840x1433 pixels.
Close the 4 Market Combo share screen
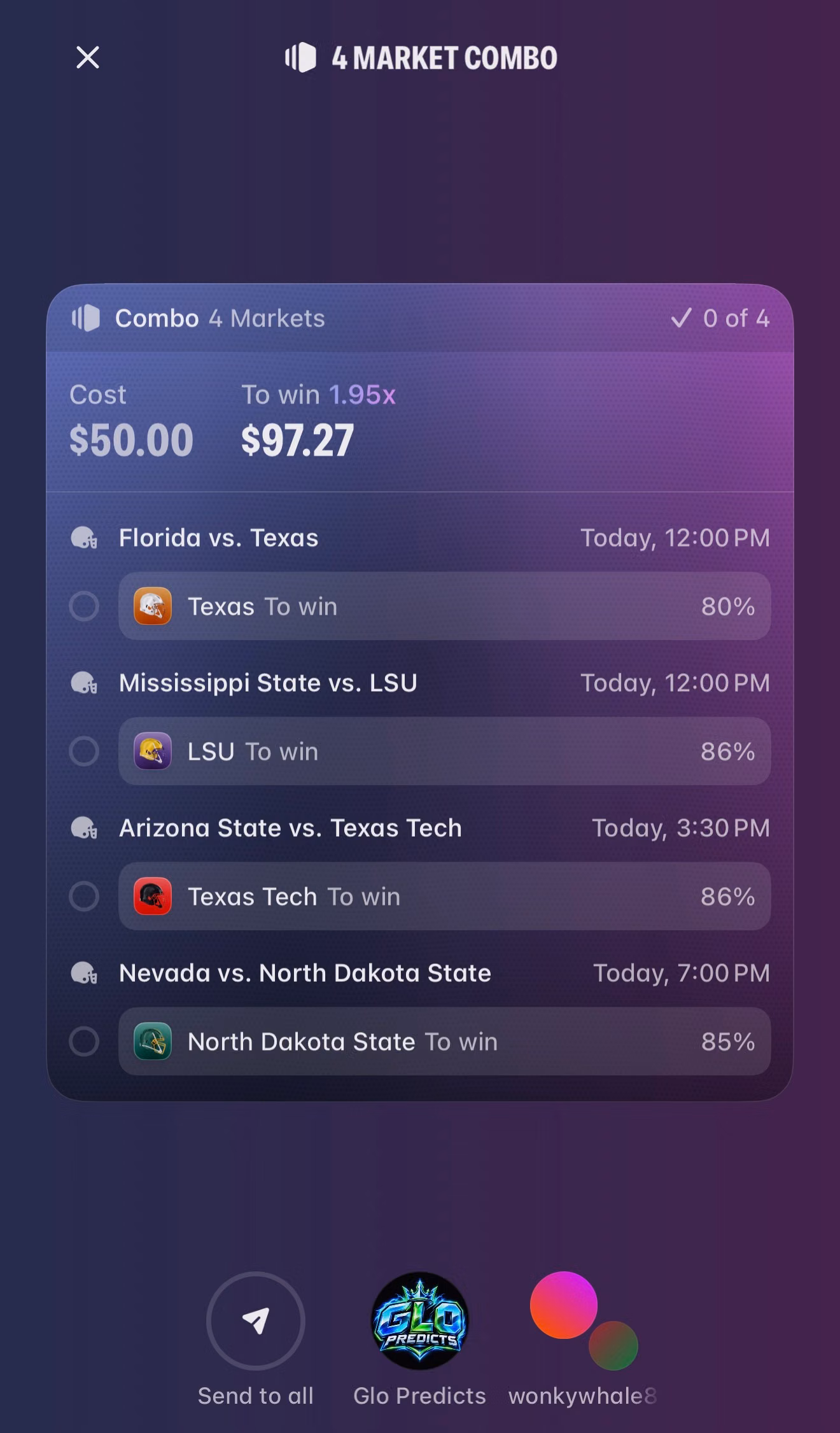pyautogui.click(x=88, y=57)
